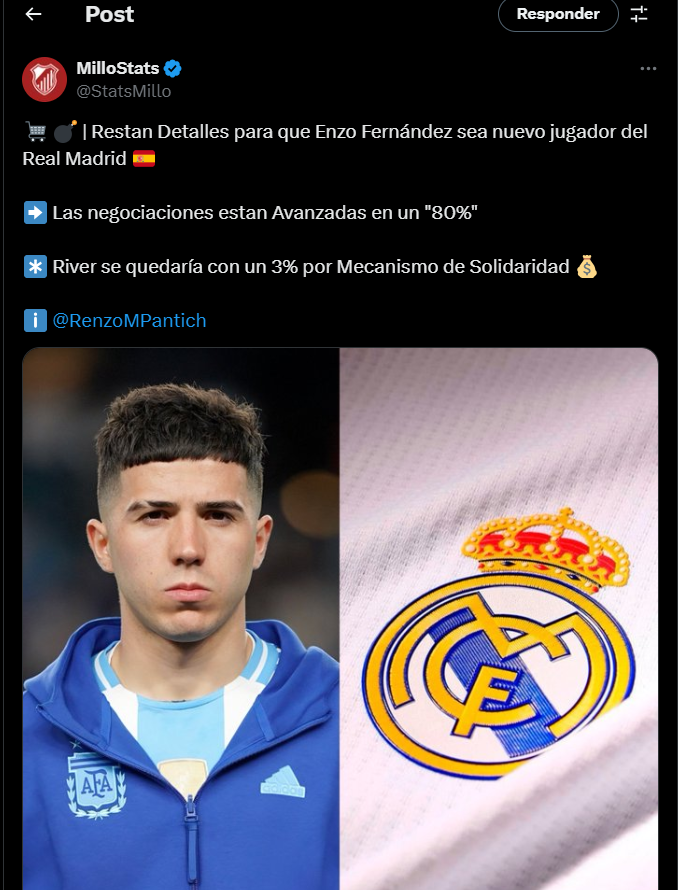Viewport: 678px width, 890px height.
Task: Go back using the arrow
Action: click(x=33, y=14)
